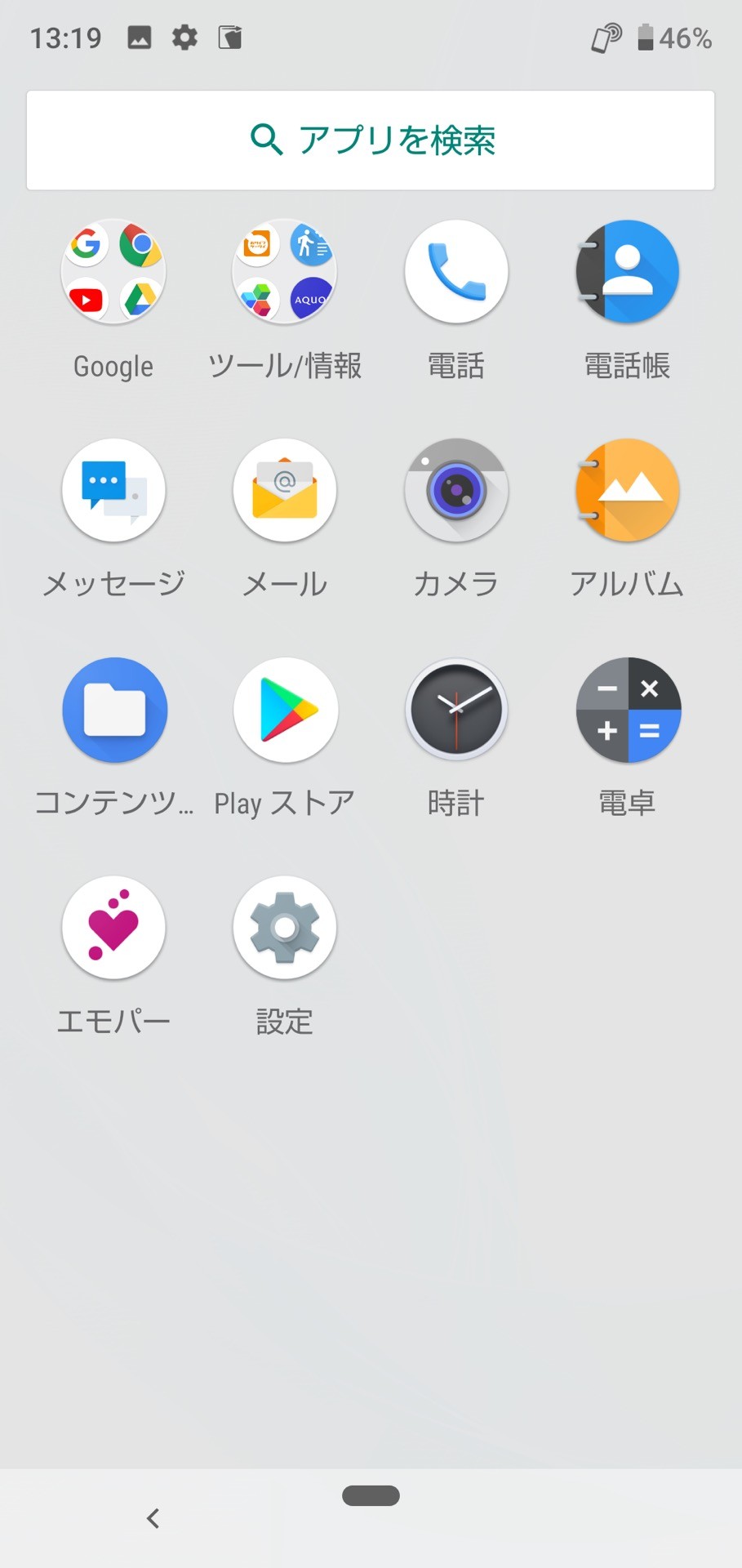Open the 電話帳 contacts app
Image resolution: width=742 pixels, height=1568 pixels.
tap(627, 272)
